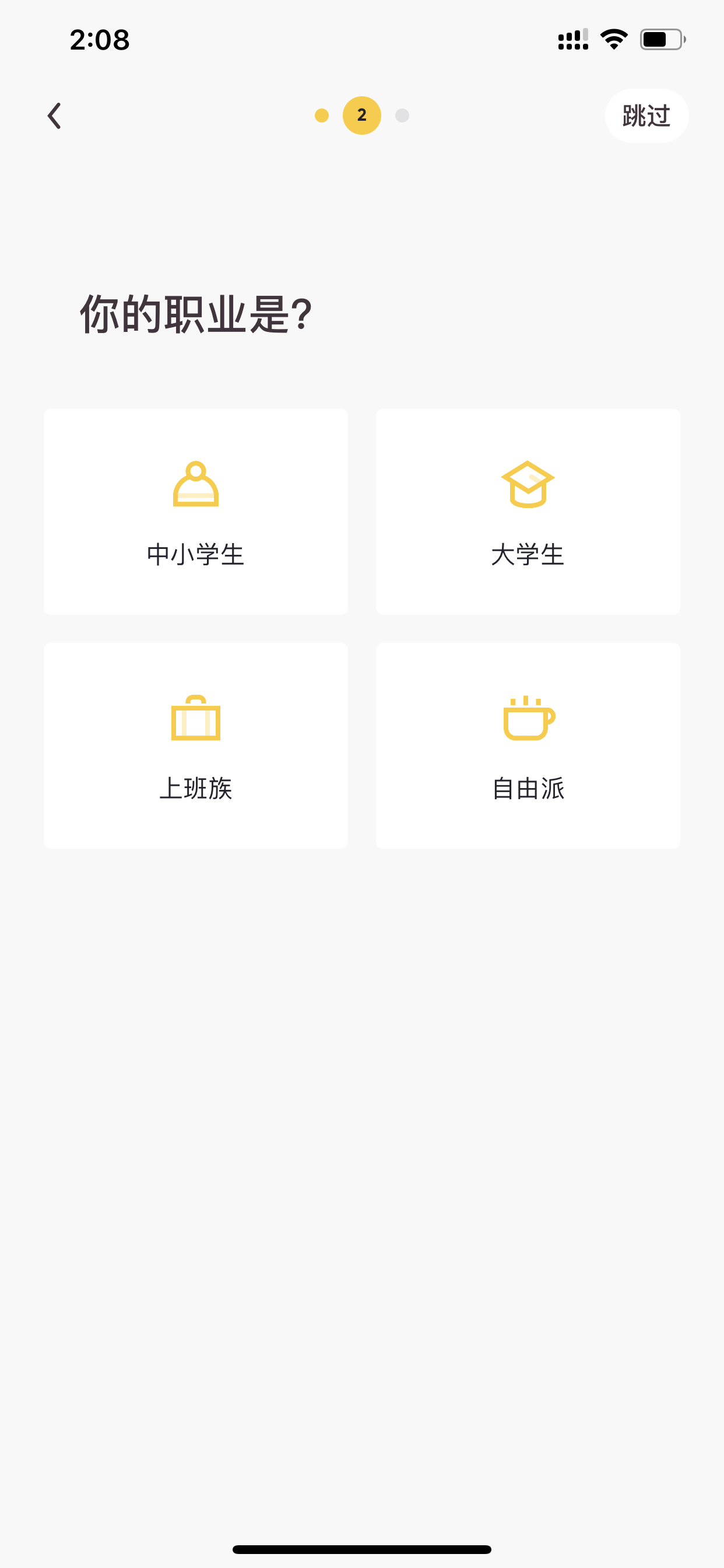Pick the 上班族 card

tap(196, 745)
